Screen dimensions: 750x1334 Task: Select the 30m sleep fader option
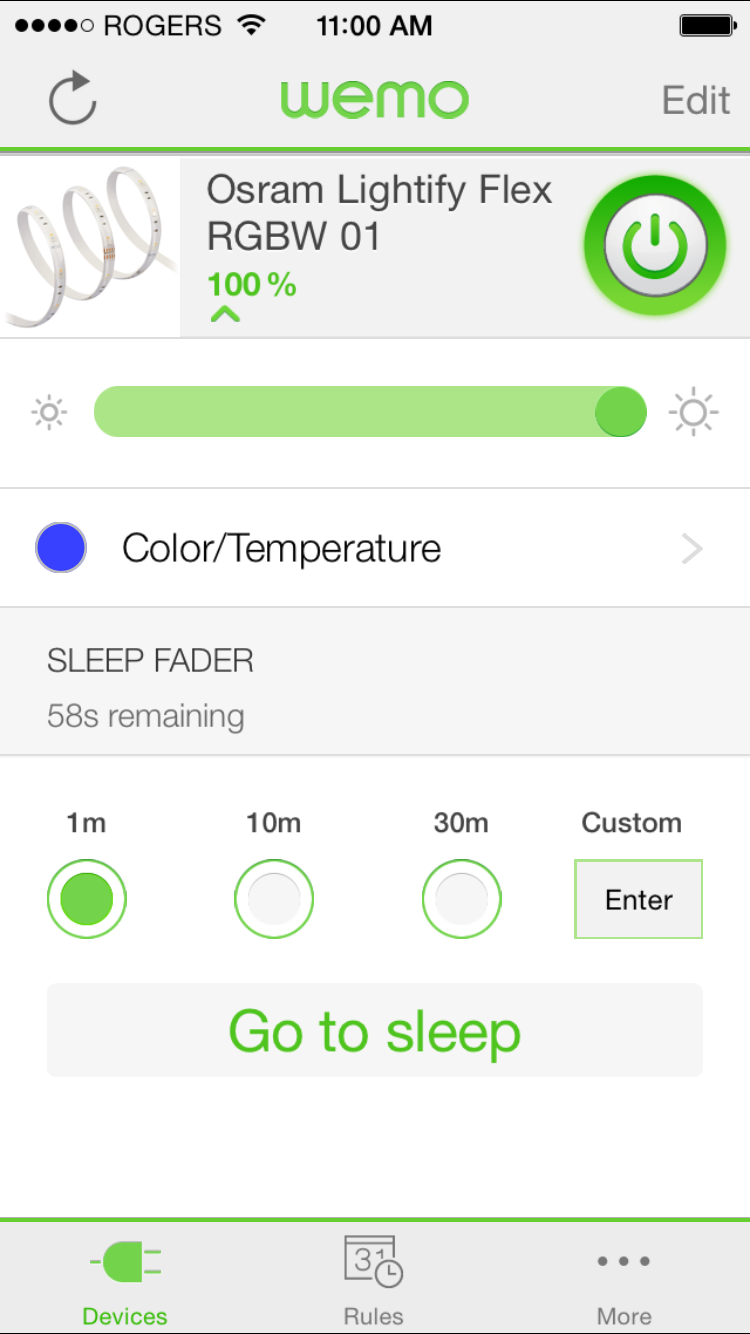coord(461,898)
